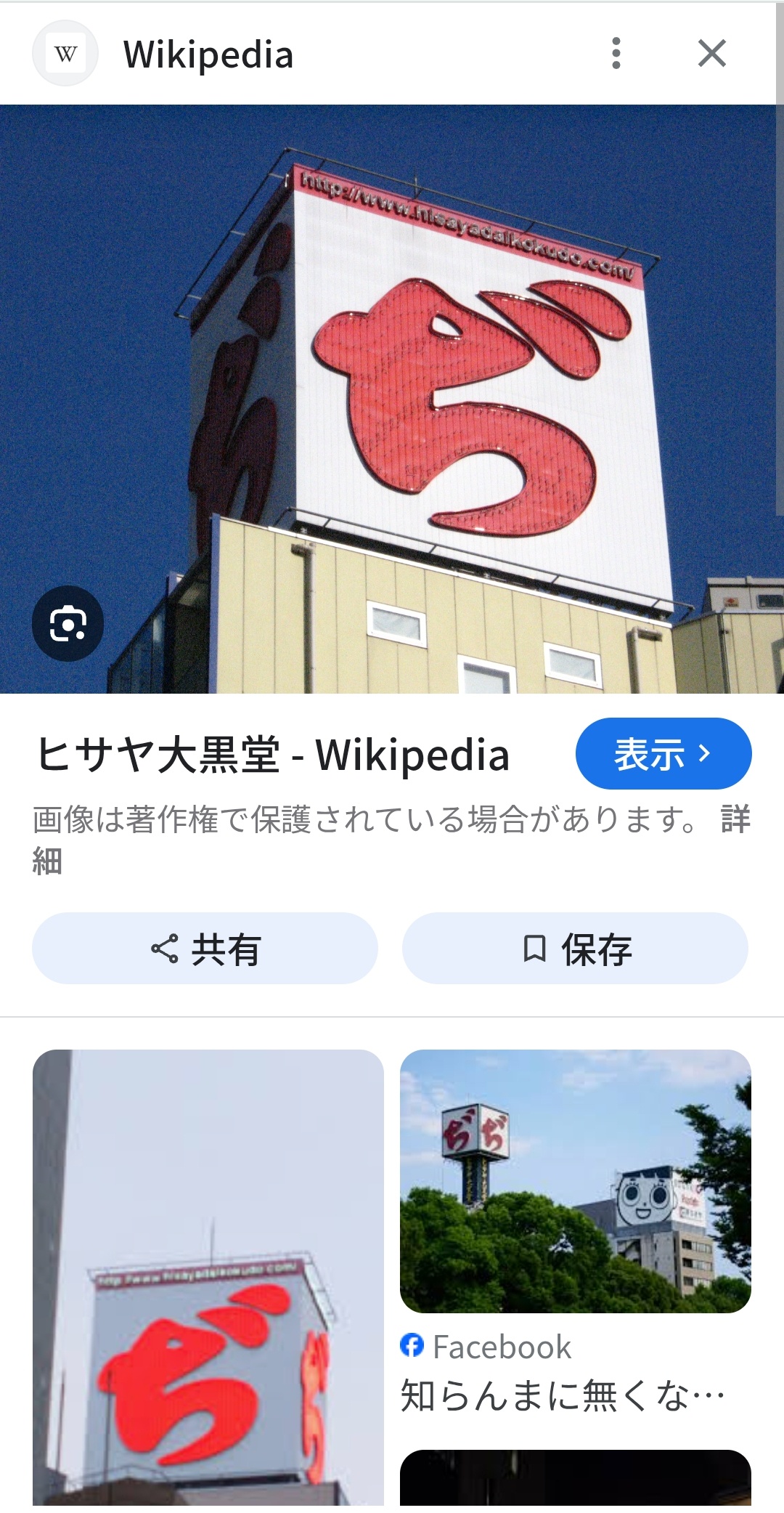Screen dimensions: 784x1513
Task: Open the three-dot overflow menu
Action: point(616,53)
